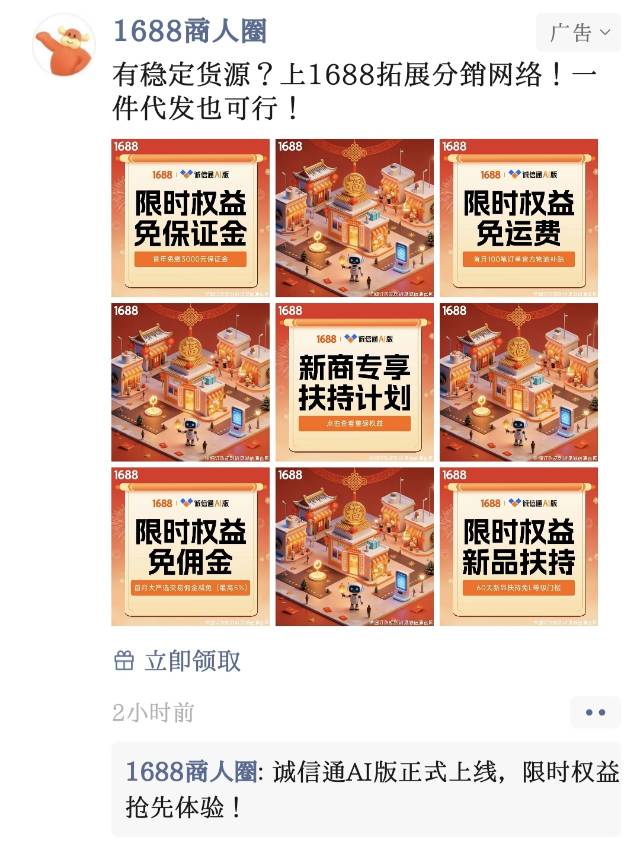View the 限时权益 免运费 image
The width and height of the screenshot is (640, 853).
point(519,217)
